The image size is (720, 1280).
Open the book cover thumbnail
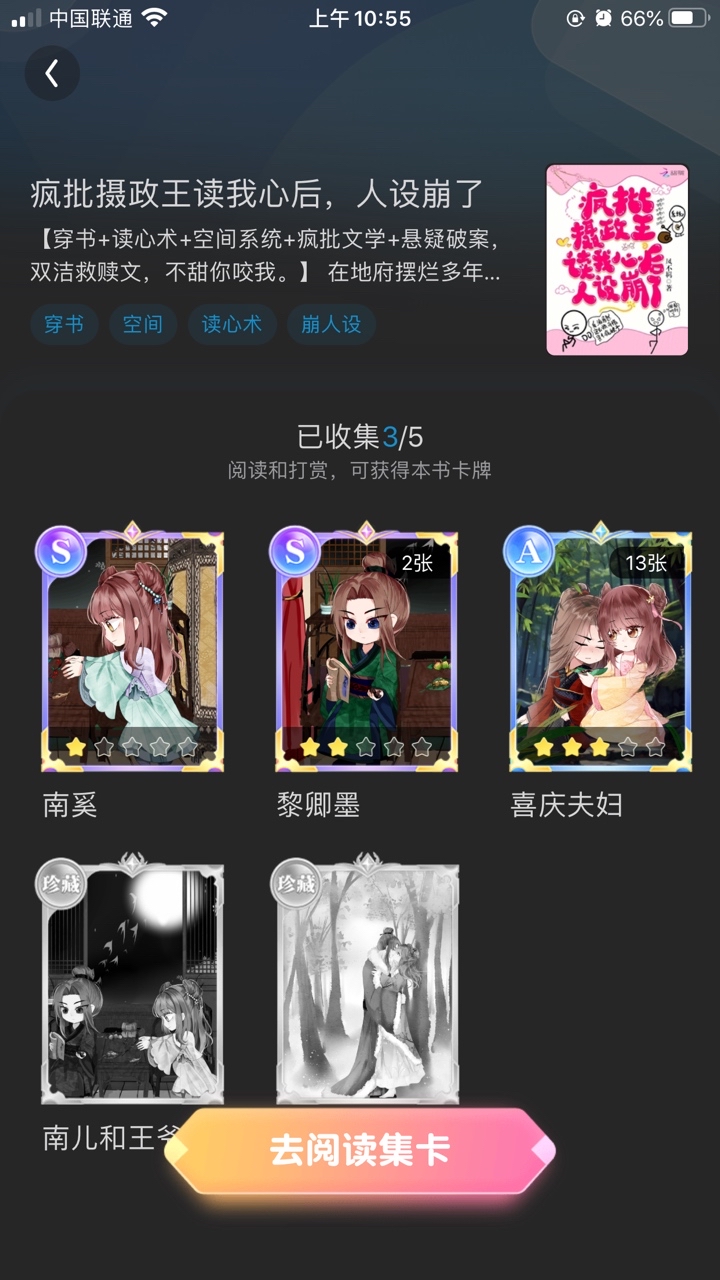tap(617, 260)
